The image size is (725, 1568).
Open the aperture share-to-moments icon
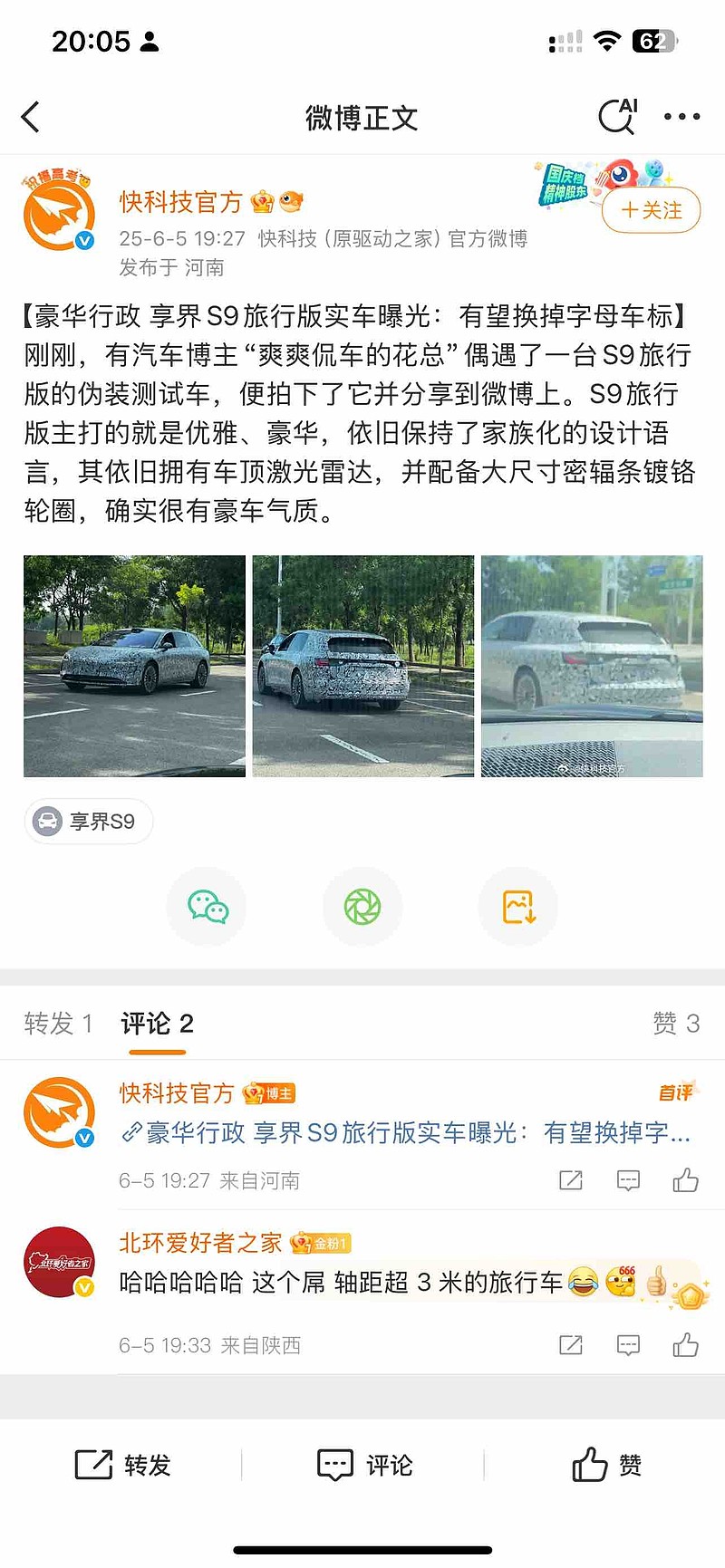(362, 907)
